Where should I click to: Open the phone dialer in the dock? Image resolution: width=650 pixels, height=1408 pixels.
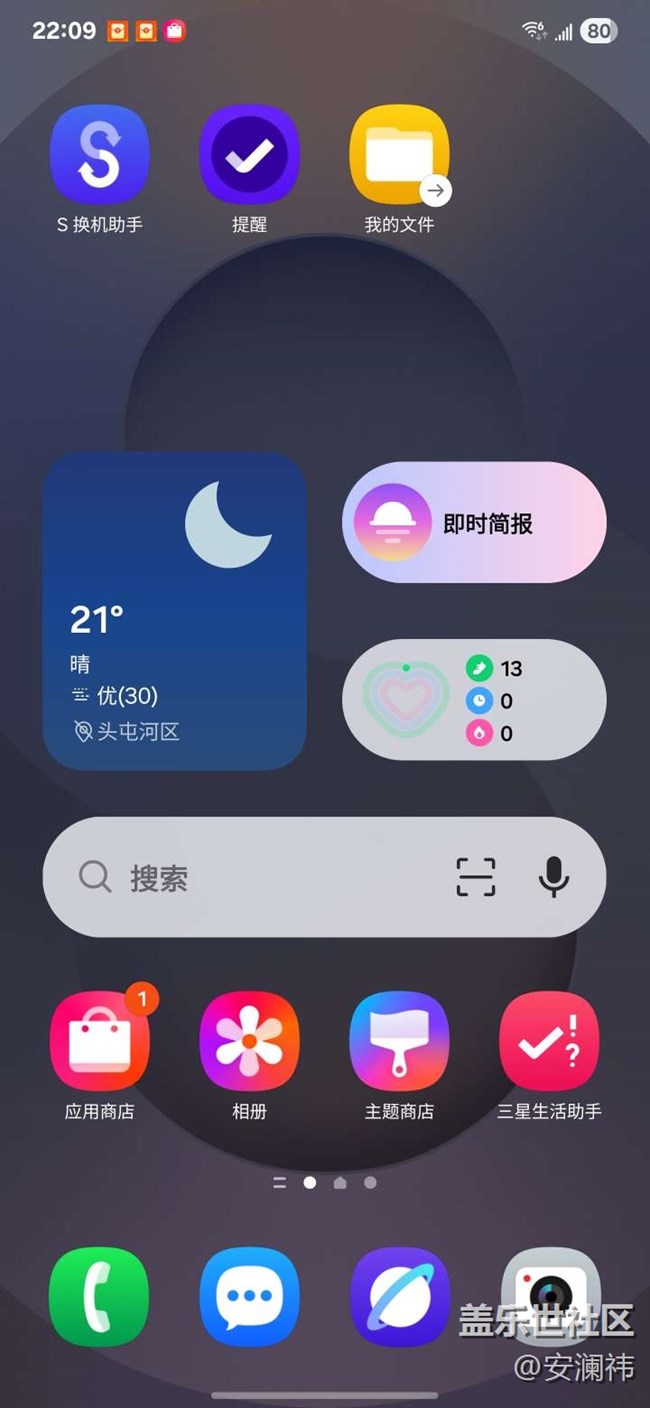[99, 1297]
